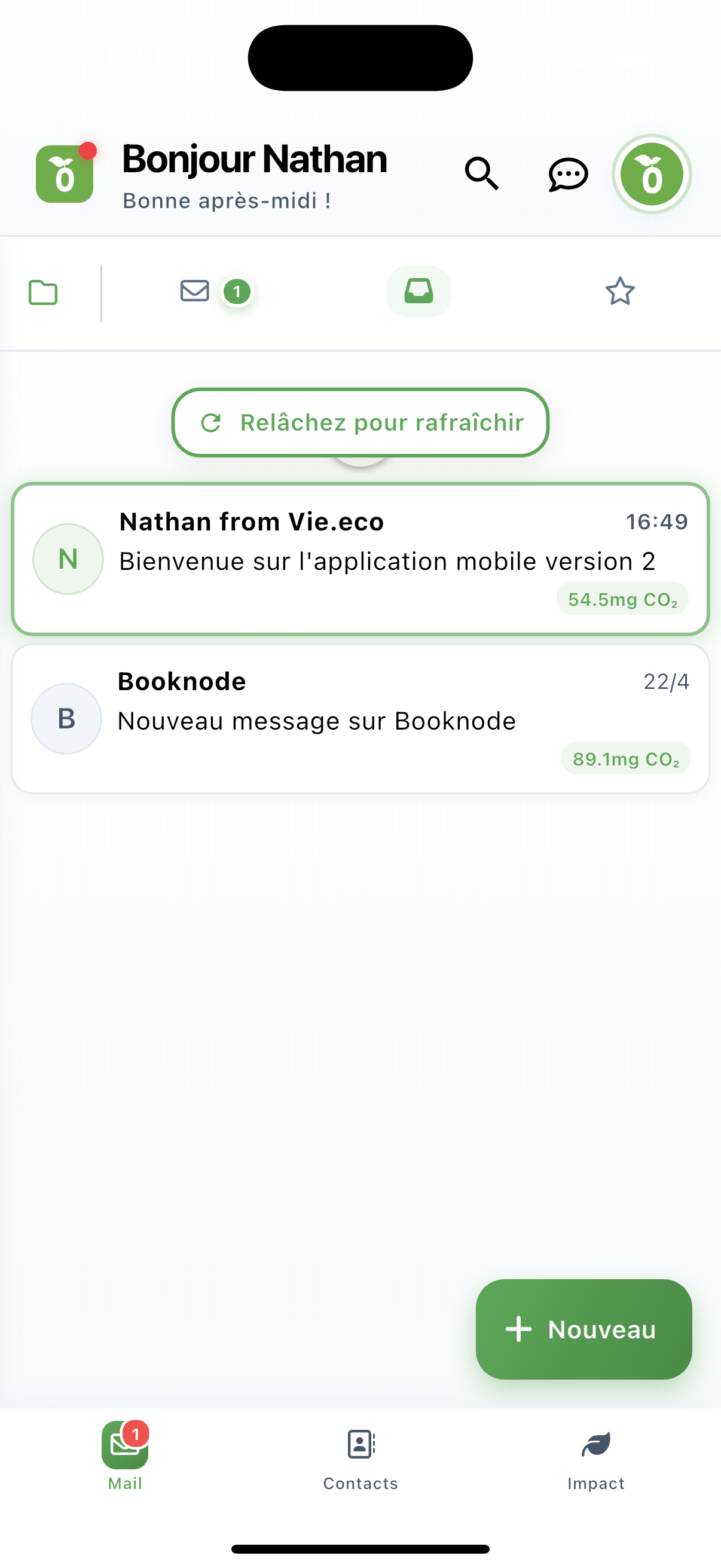This screenshot has height=1568, width=721.
Task: Select the inbox tray tab
Action: (418, 292)
